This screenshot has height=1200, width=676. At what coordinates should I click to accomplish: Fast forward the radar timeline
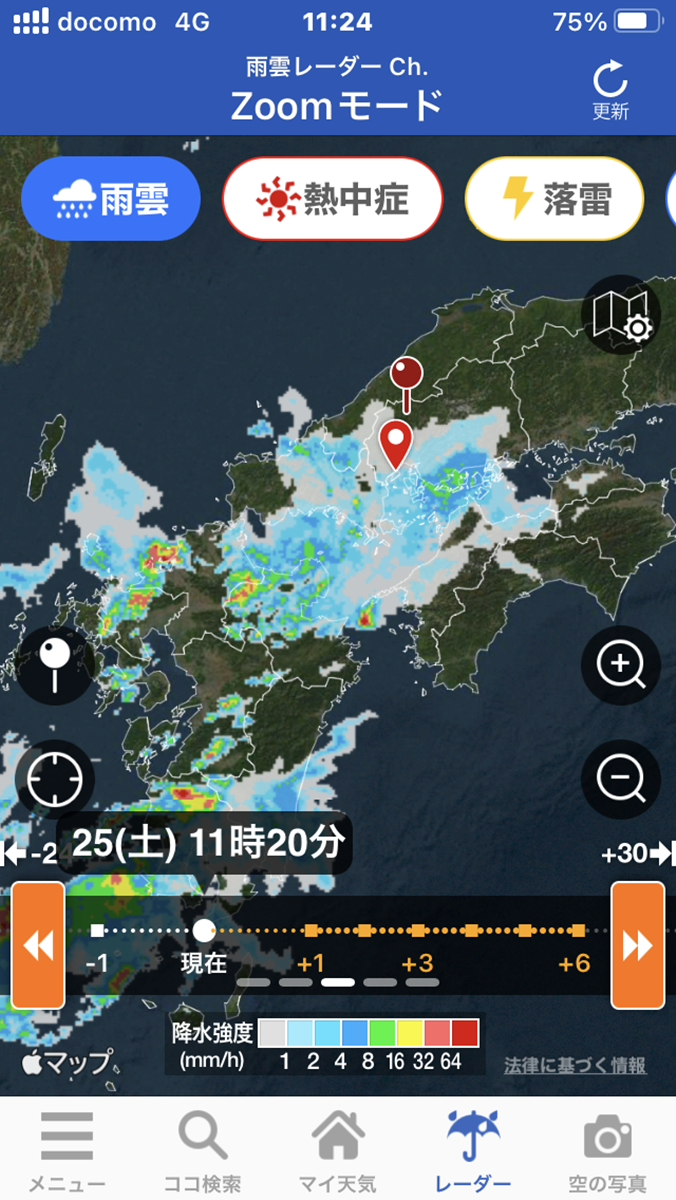click(x=638, y=945)
